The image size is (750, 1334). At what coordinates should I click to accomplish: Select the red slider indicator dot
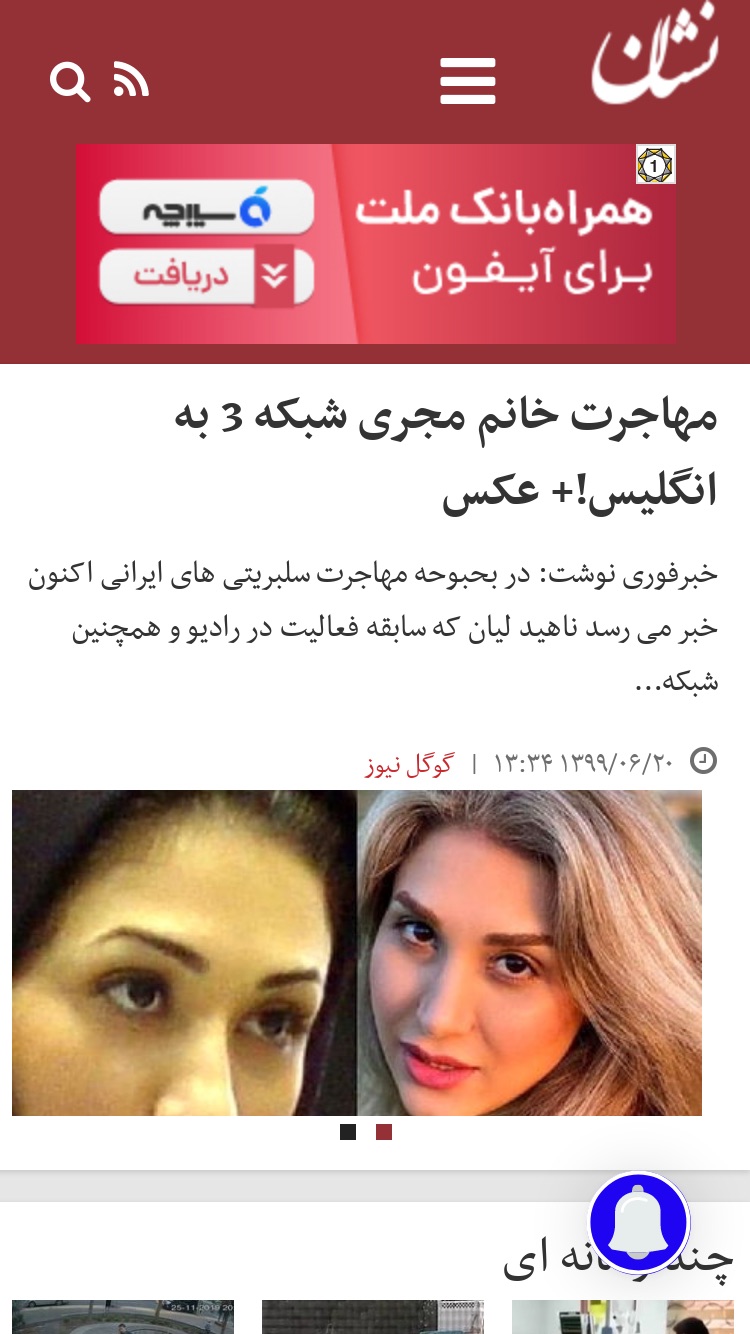[384, 1132]
